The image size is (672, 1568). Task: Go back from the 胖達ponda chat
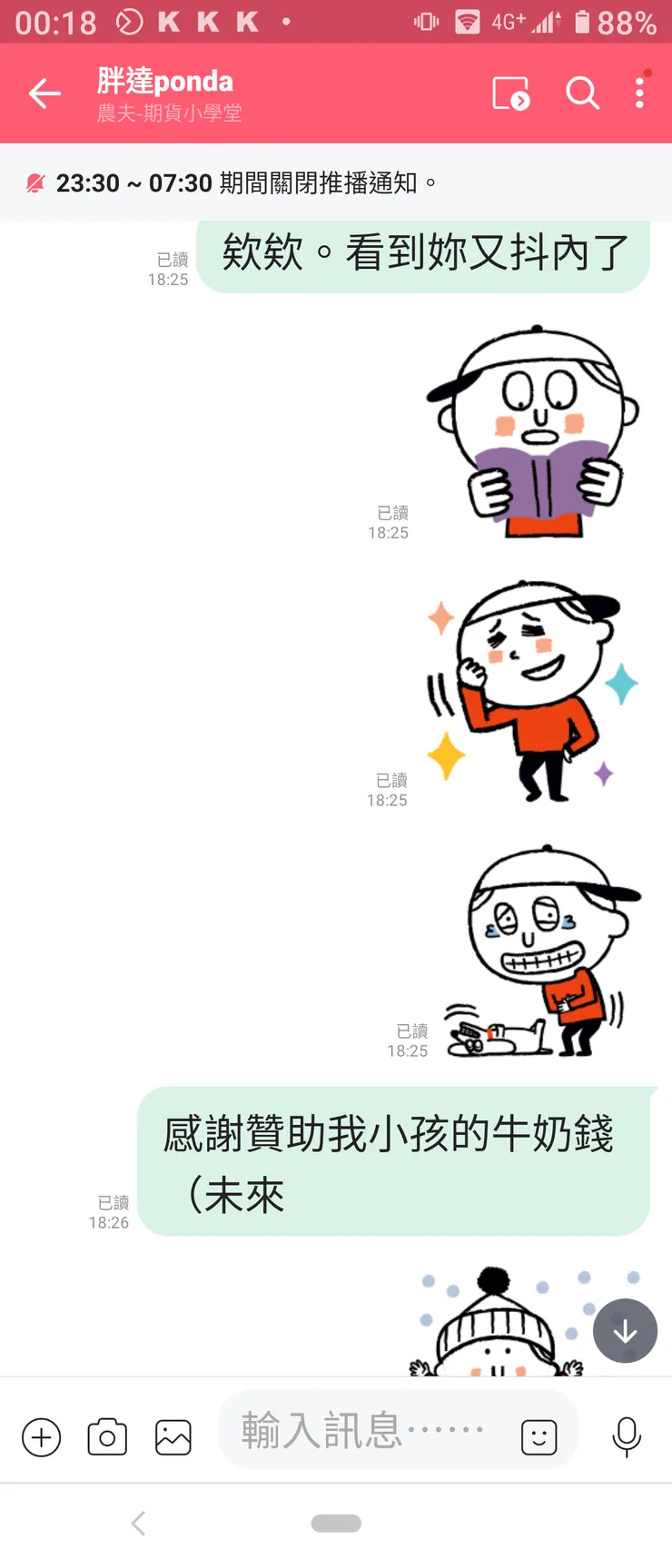coord(44,94)
